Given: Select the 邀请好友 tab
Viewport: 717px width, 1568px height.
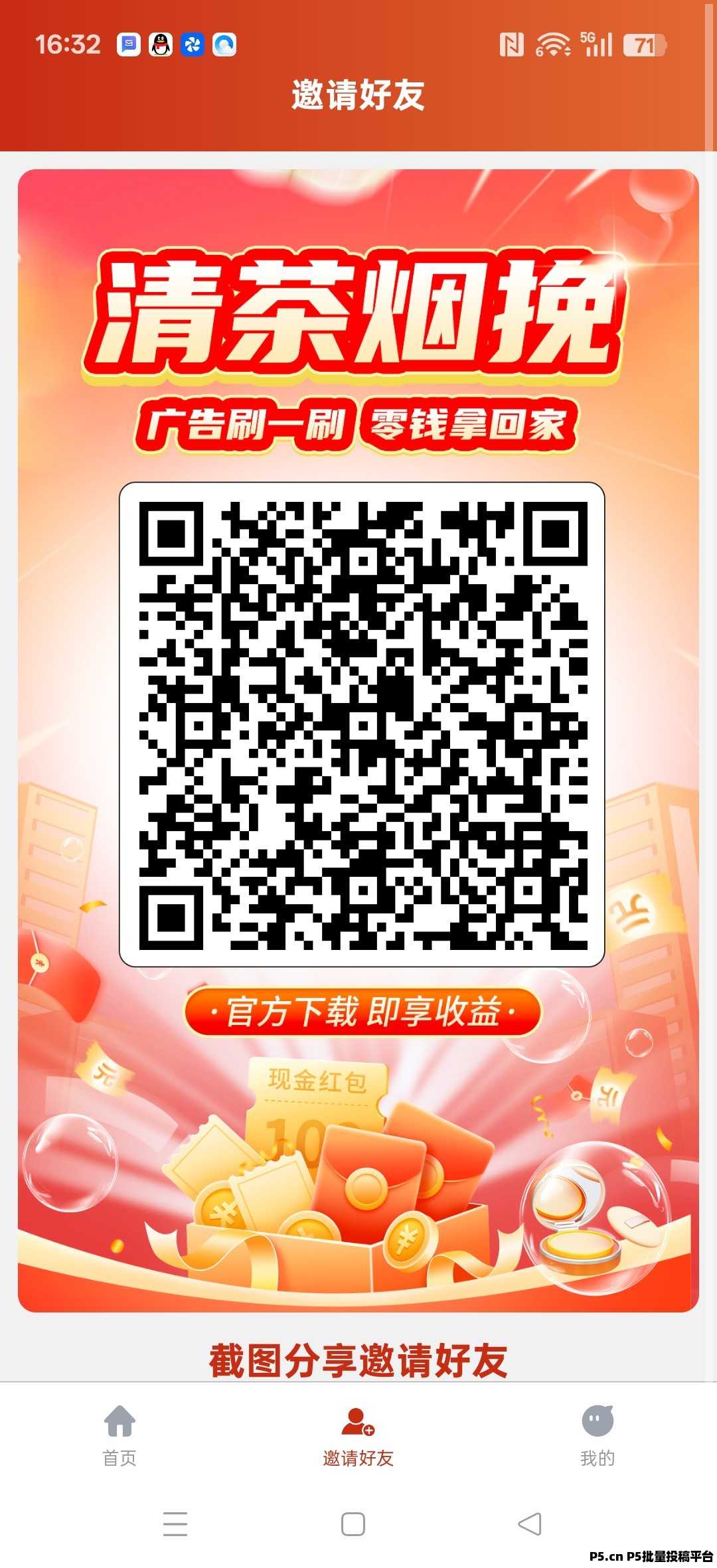Looking at the screenshot, I should coord(358,1435).
